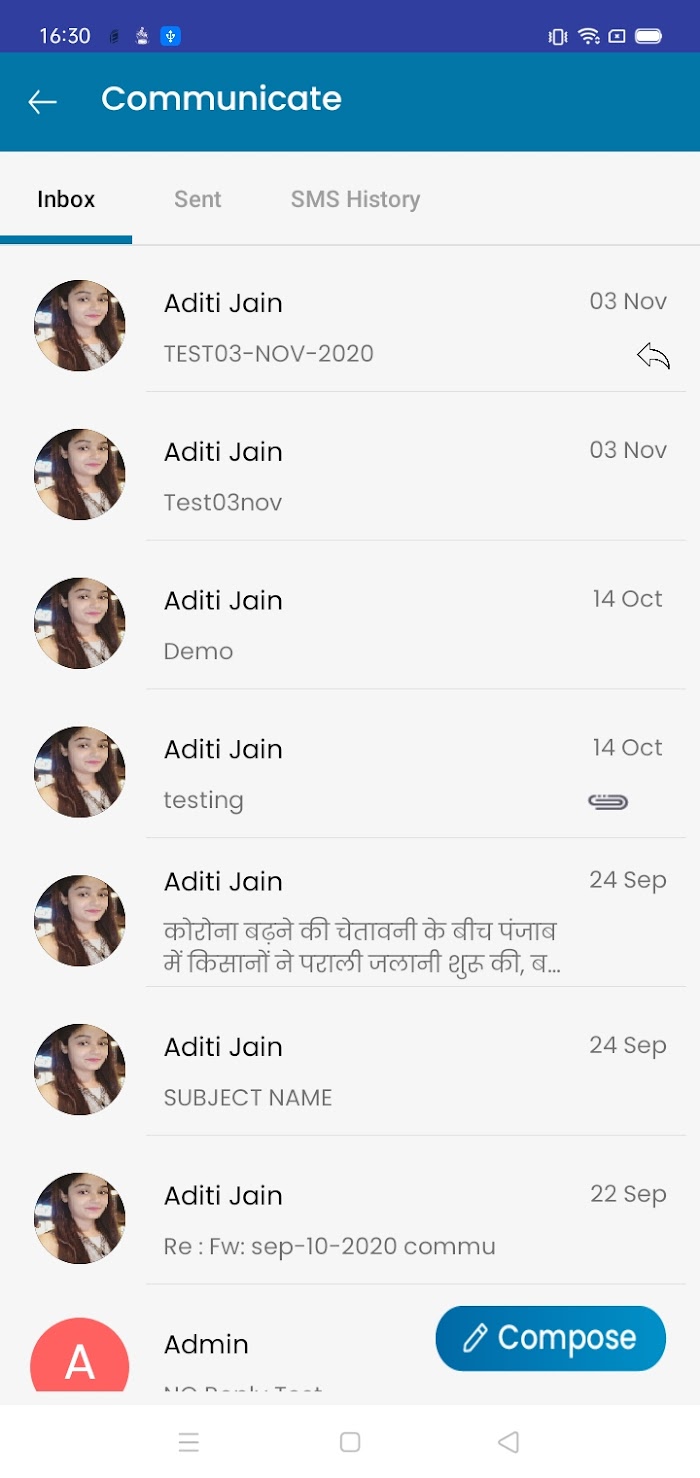700x1478 pixels.
Task: Switch to the SMS History tab
Action: 355,199
